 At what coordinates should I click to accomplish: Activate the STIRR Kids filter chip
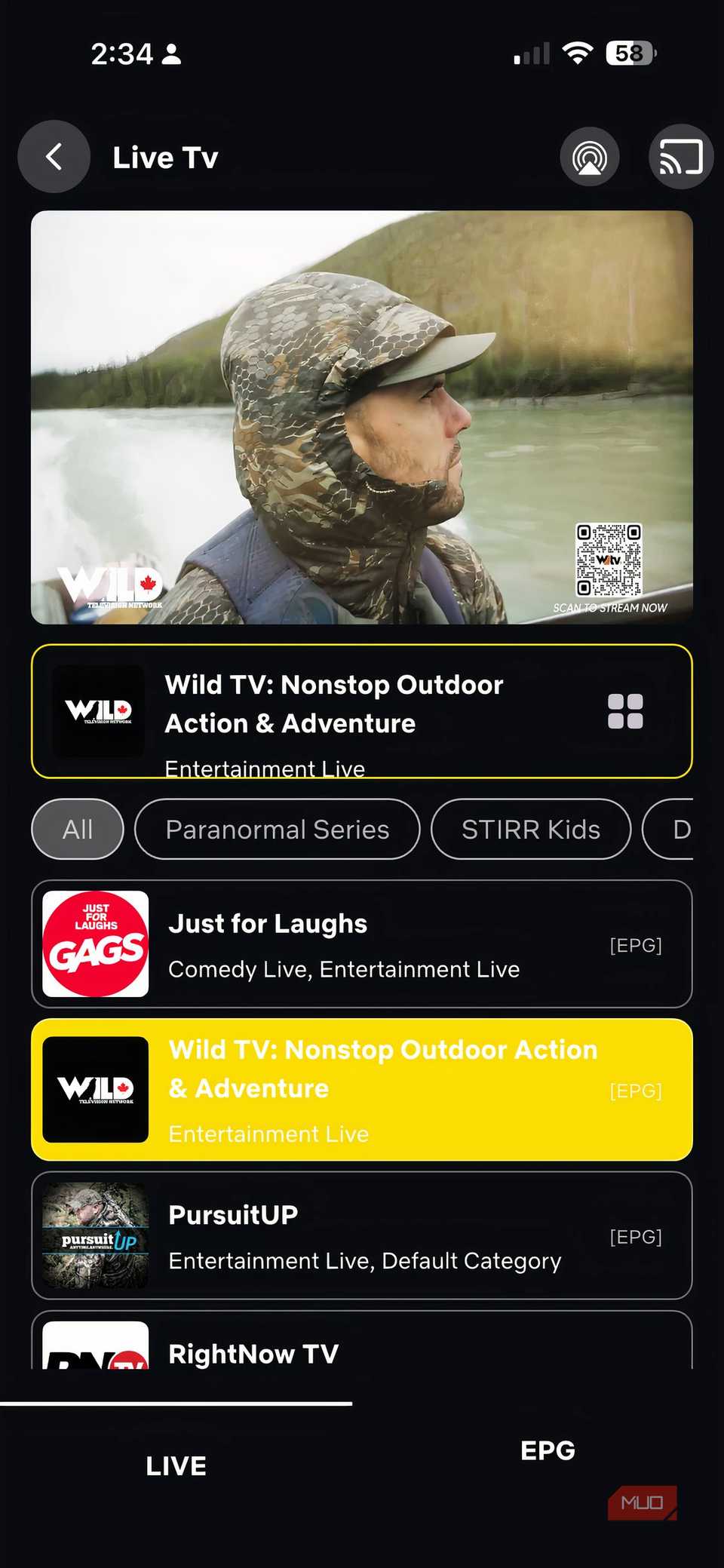pyautogui.click(x=530, y=830)
